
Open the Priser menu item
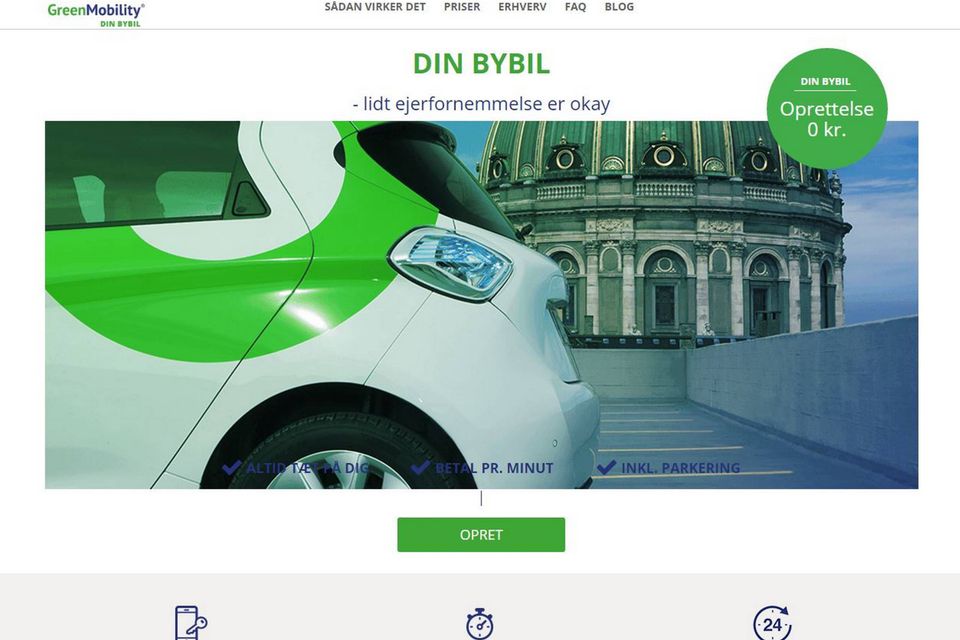(462, 7)
